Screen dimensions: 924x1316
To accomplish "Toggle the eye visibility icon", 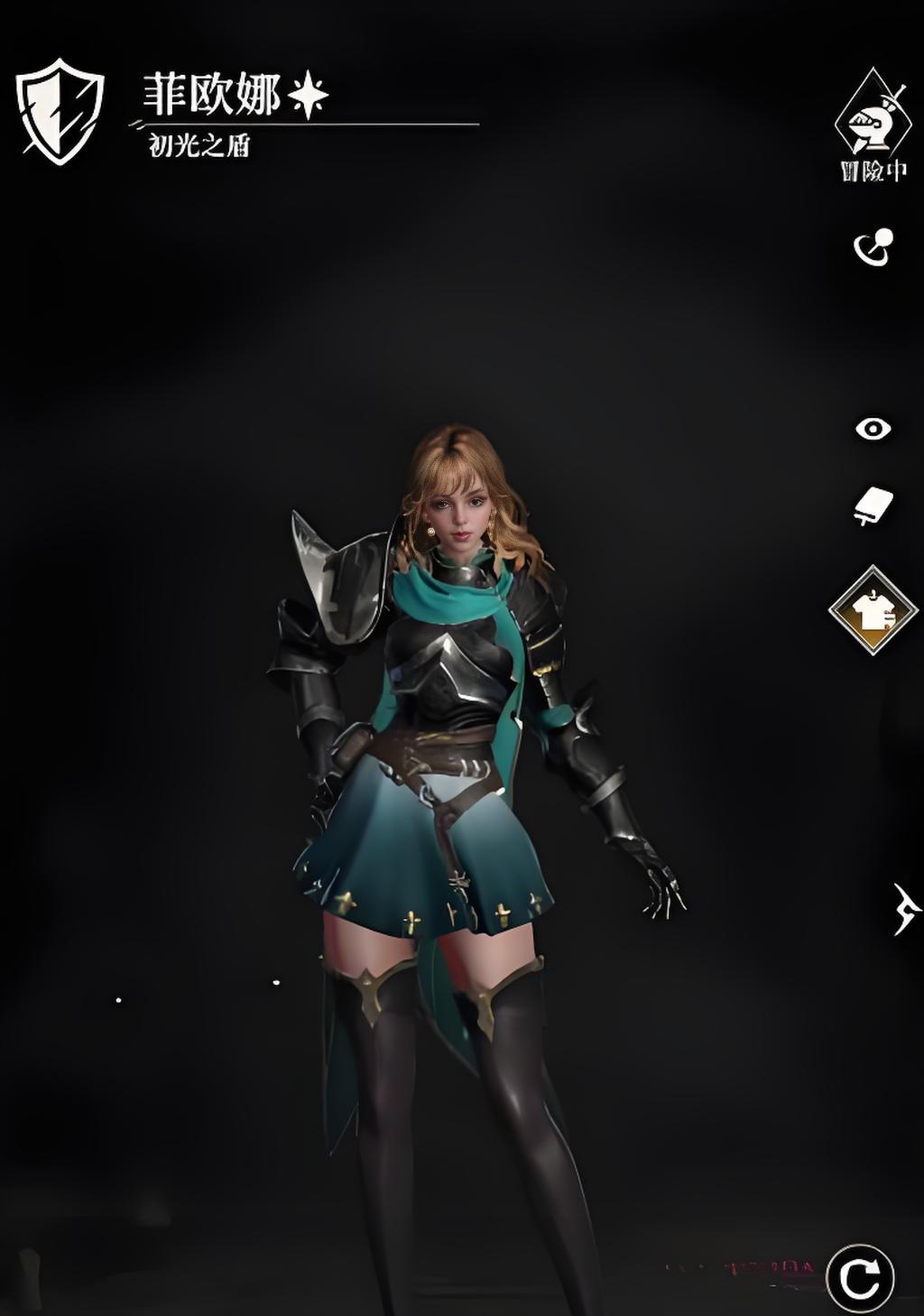I will pos(873,429).
